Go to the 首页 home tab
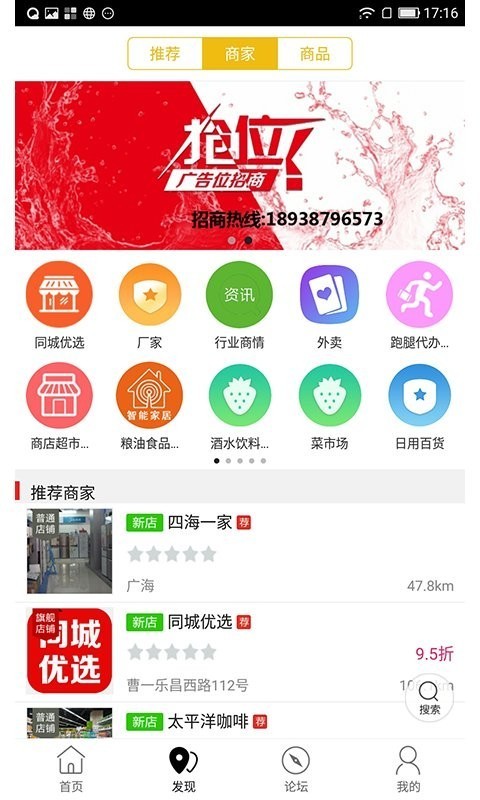The width and height of the screenshot is (480, 800). pyautogui.click(x=71, y=769)
